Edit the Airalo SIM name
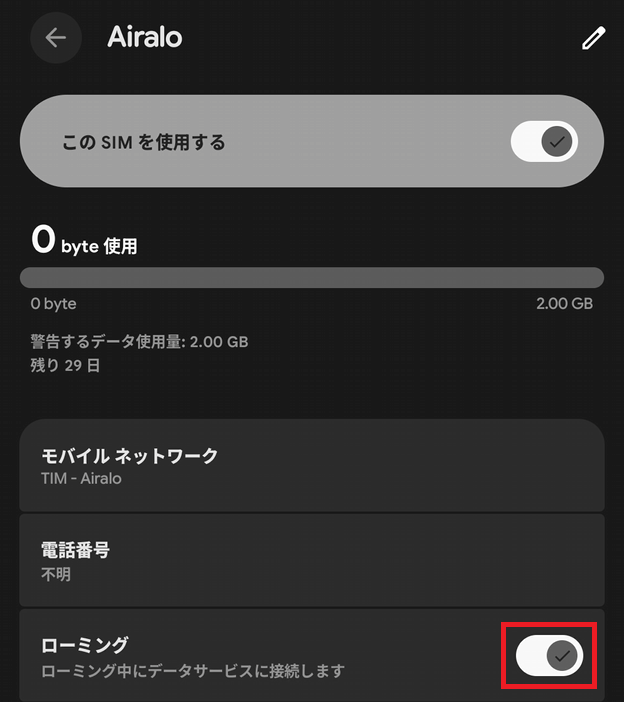 (593, 38)
